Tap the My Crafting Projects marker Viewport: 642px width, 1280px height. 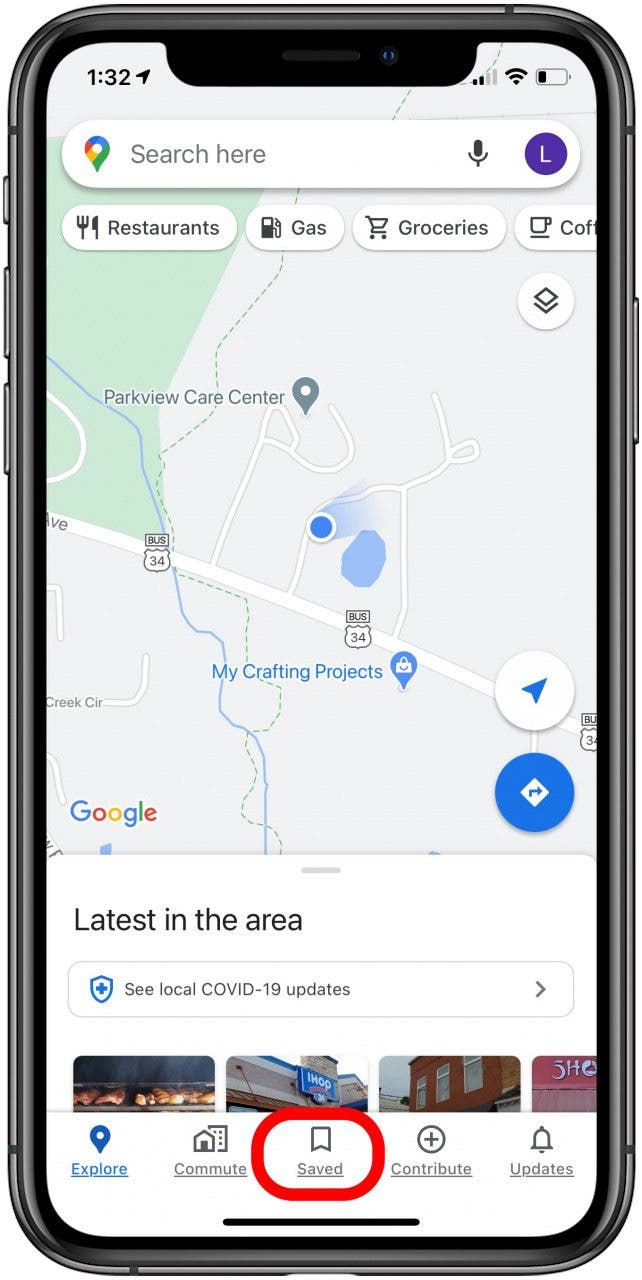pyautogui.click(x=403, y=669)
